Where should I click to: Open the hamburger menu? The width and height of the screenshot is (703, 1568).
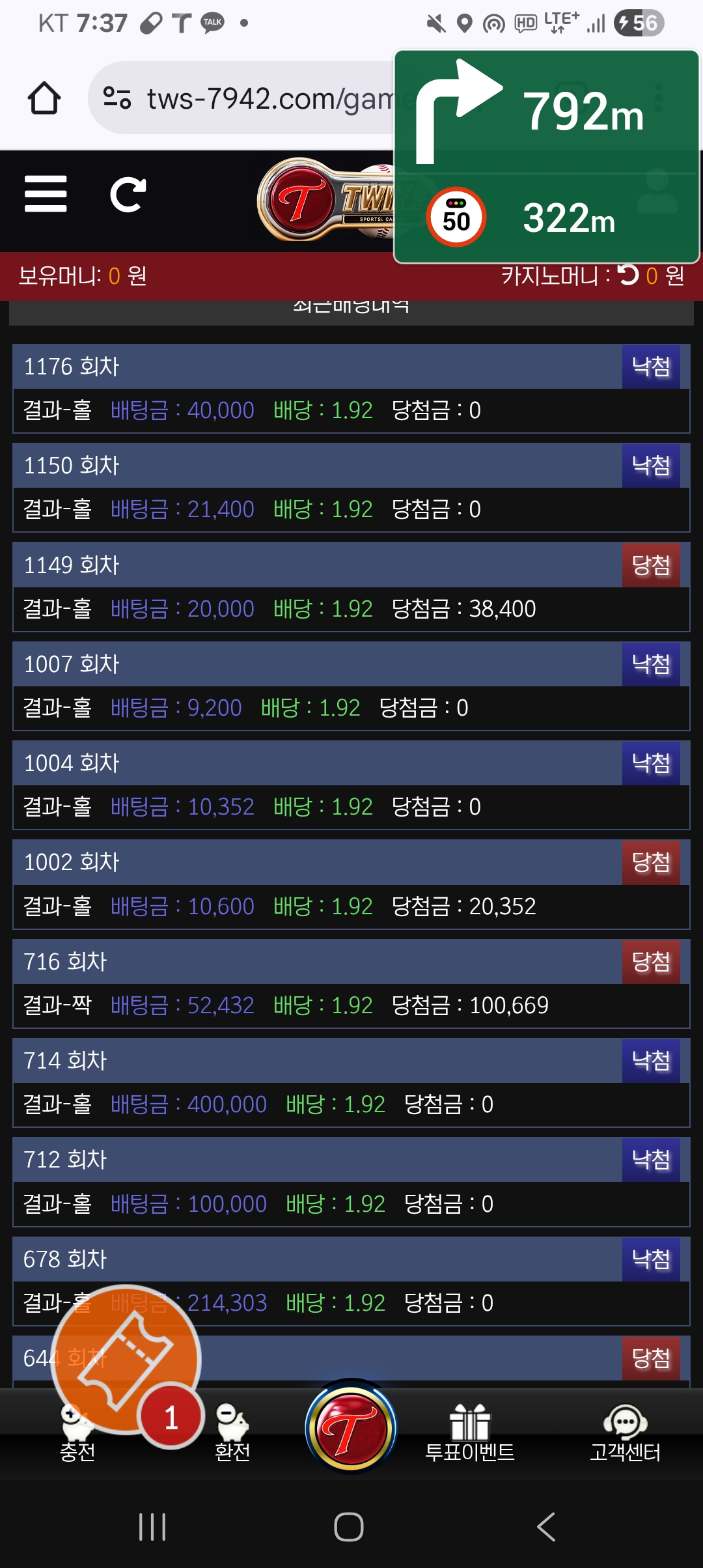[46, 194]
